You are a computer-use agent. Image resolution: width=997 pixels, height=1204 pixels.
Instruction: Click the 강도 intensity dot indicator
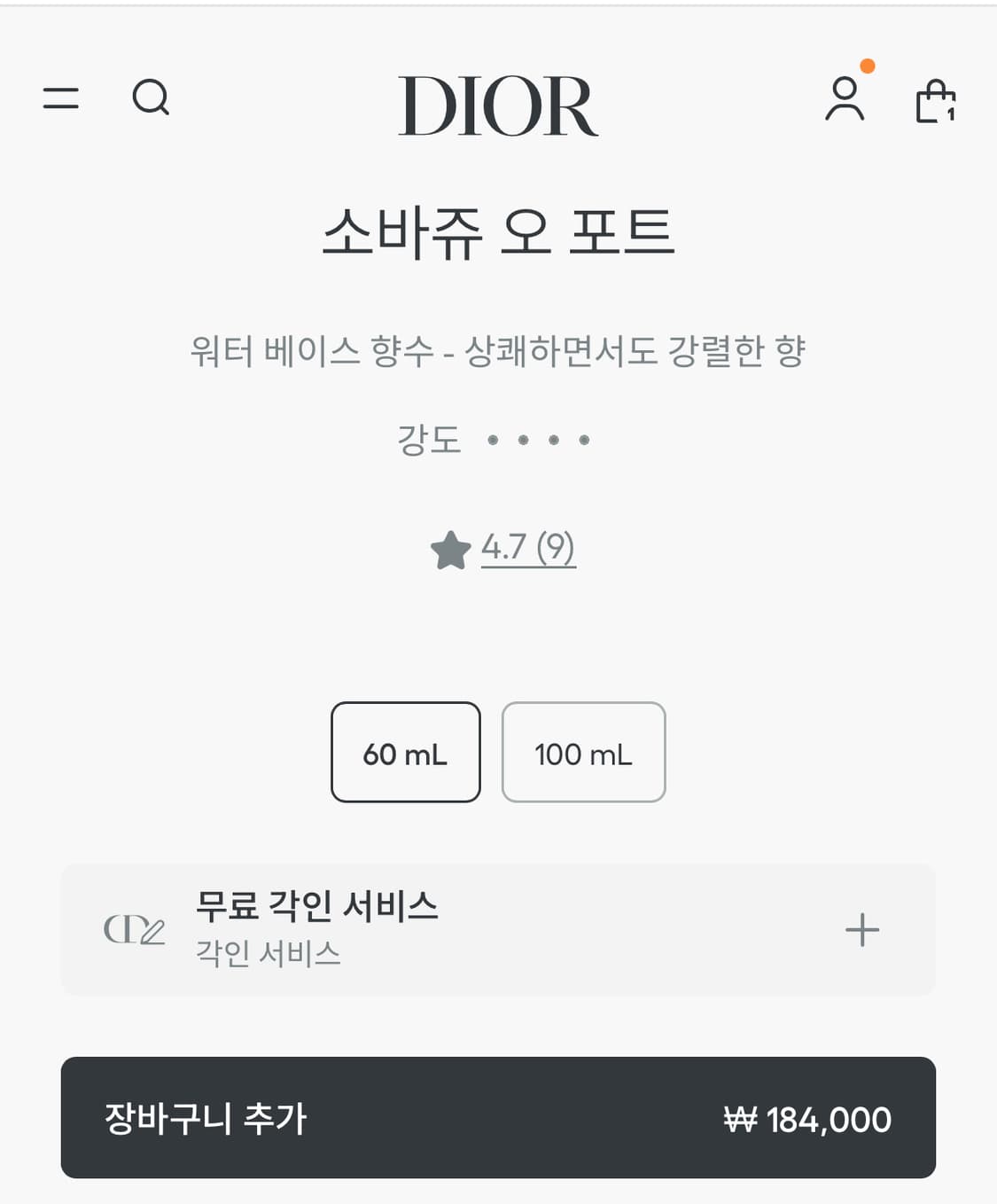(x=536, y=438)
